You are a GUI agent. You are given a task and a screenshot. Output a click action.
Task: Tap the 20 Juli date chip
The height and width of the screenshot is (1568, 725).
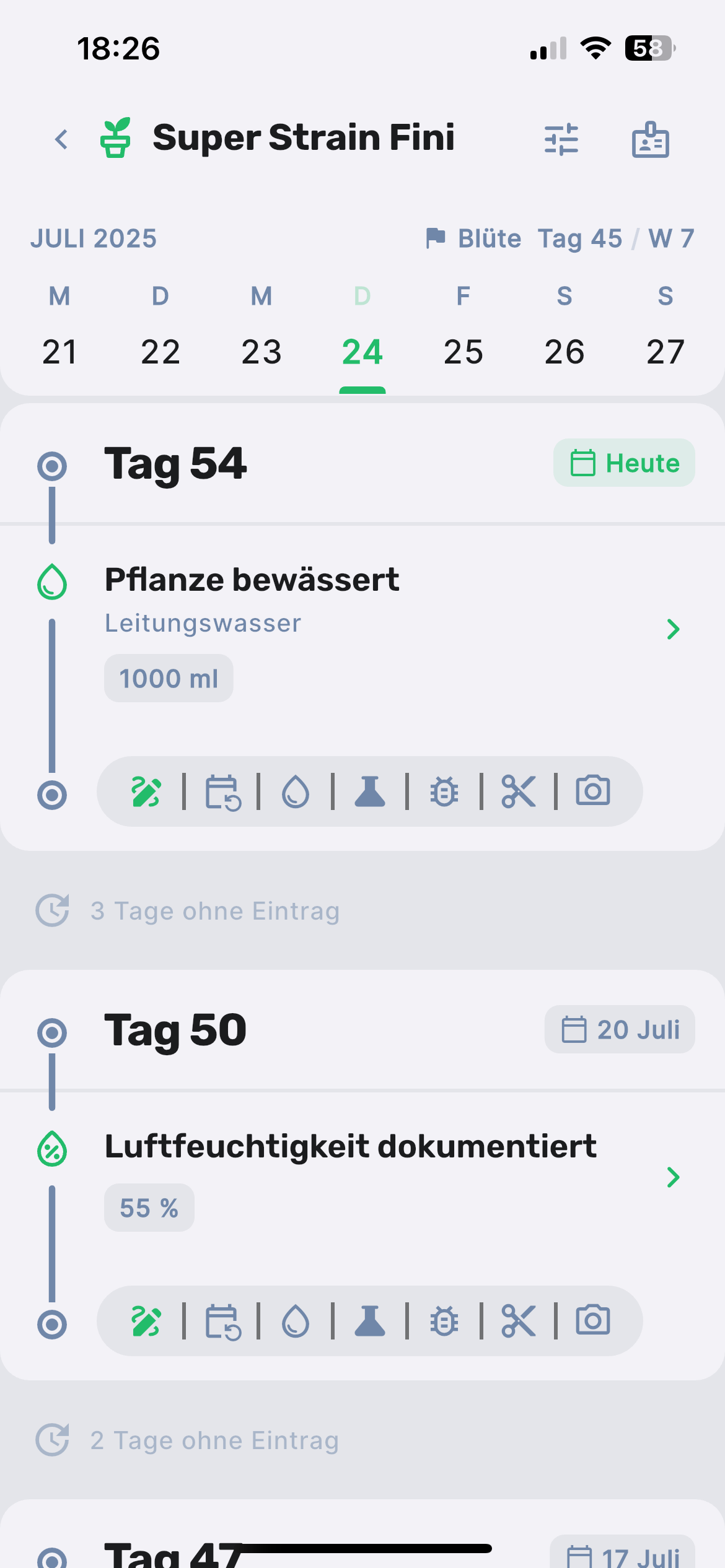click(620, 1029)
